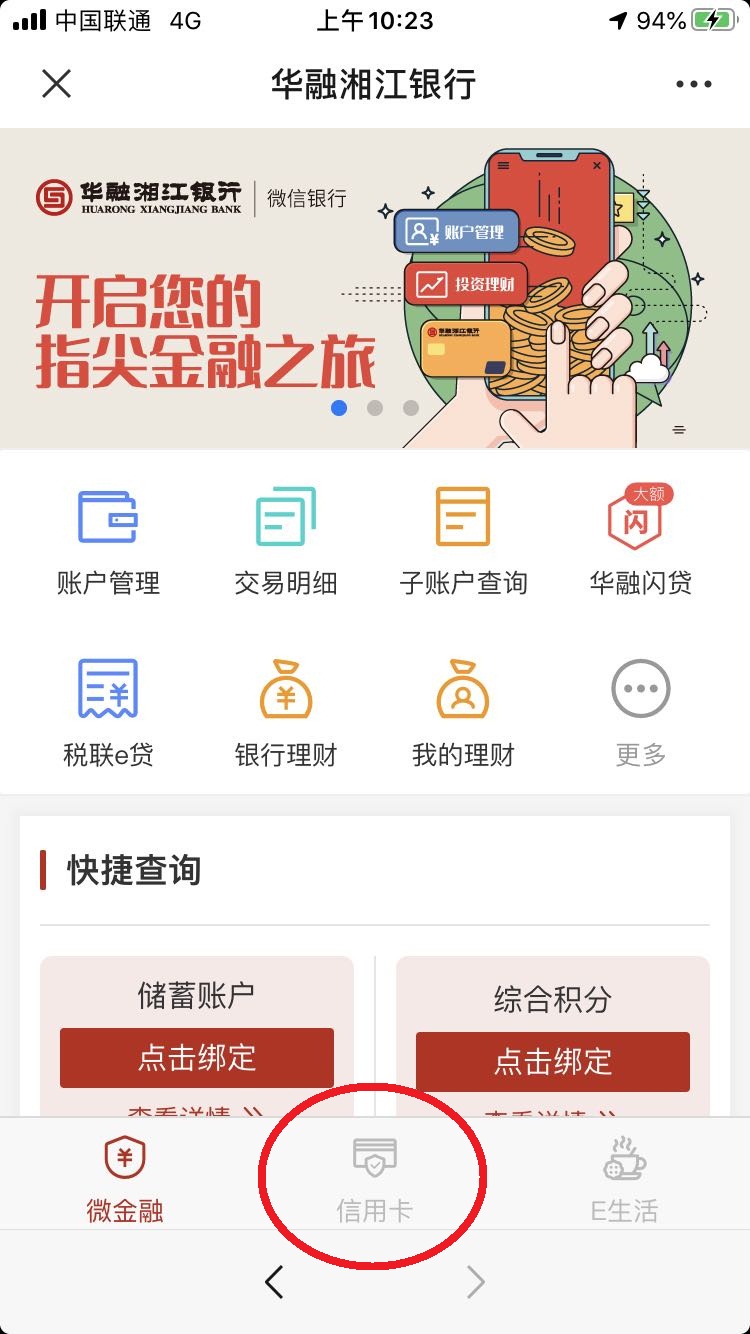Open 账户管理

click(x=108, y=541)
